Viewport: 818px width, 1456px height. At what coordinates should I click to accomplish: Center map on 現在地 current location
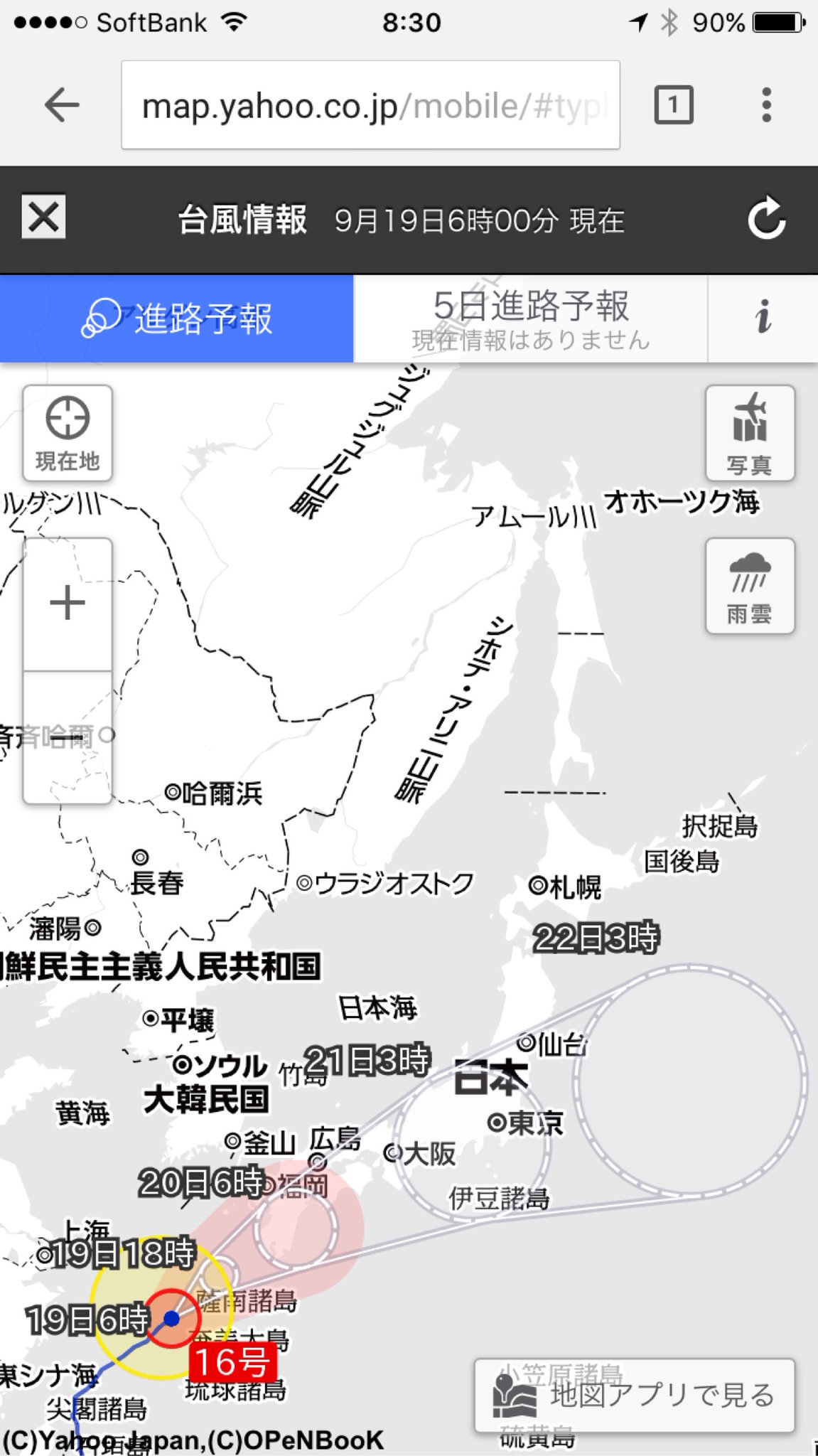point(68,433)
